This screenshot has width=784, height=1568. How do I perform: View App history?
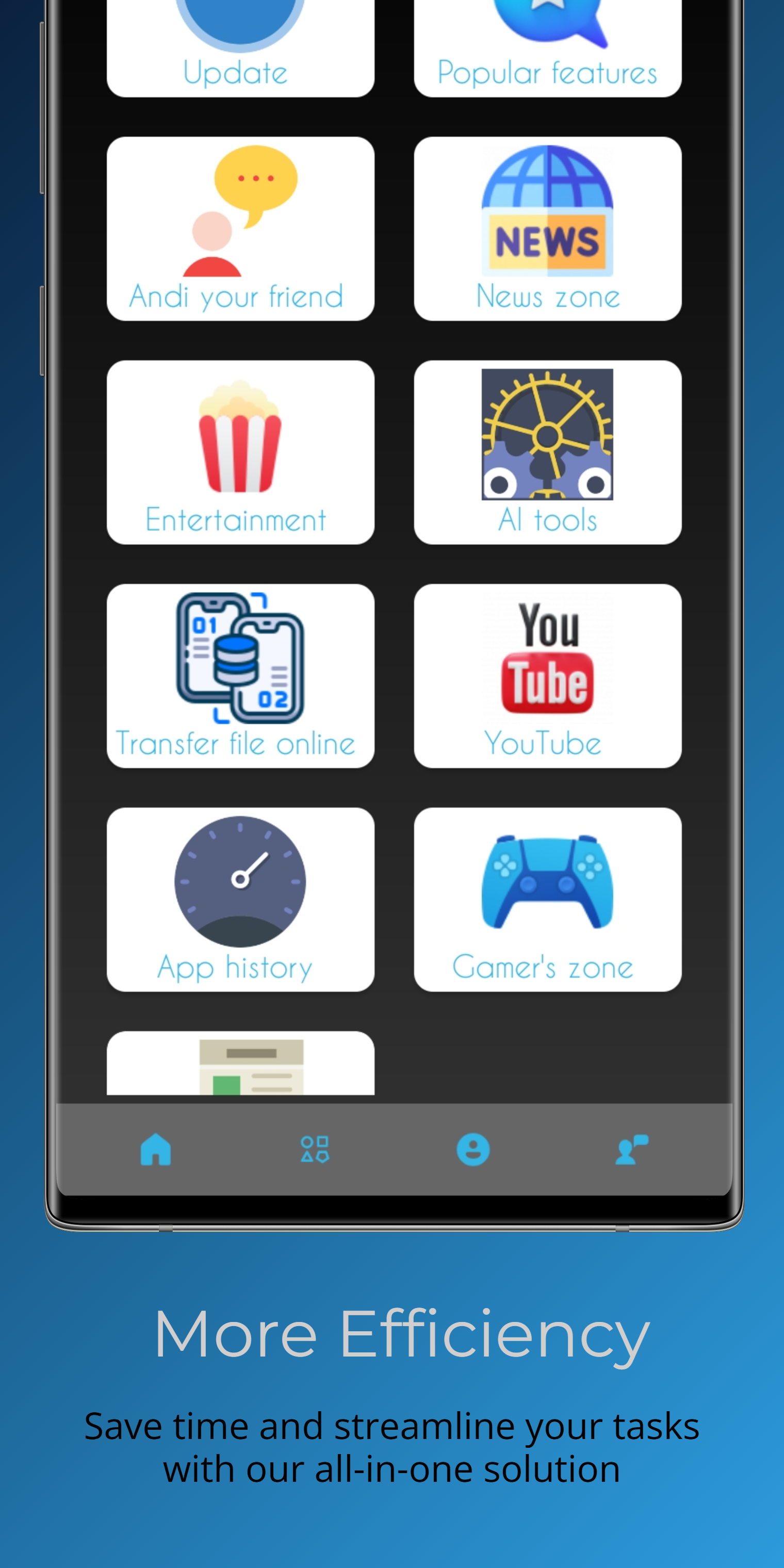point(241,898)
